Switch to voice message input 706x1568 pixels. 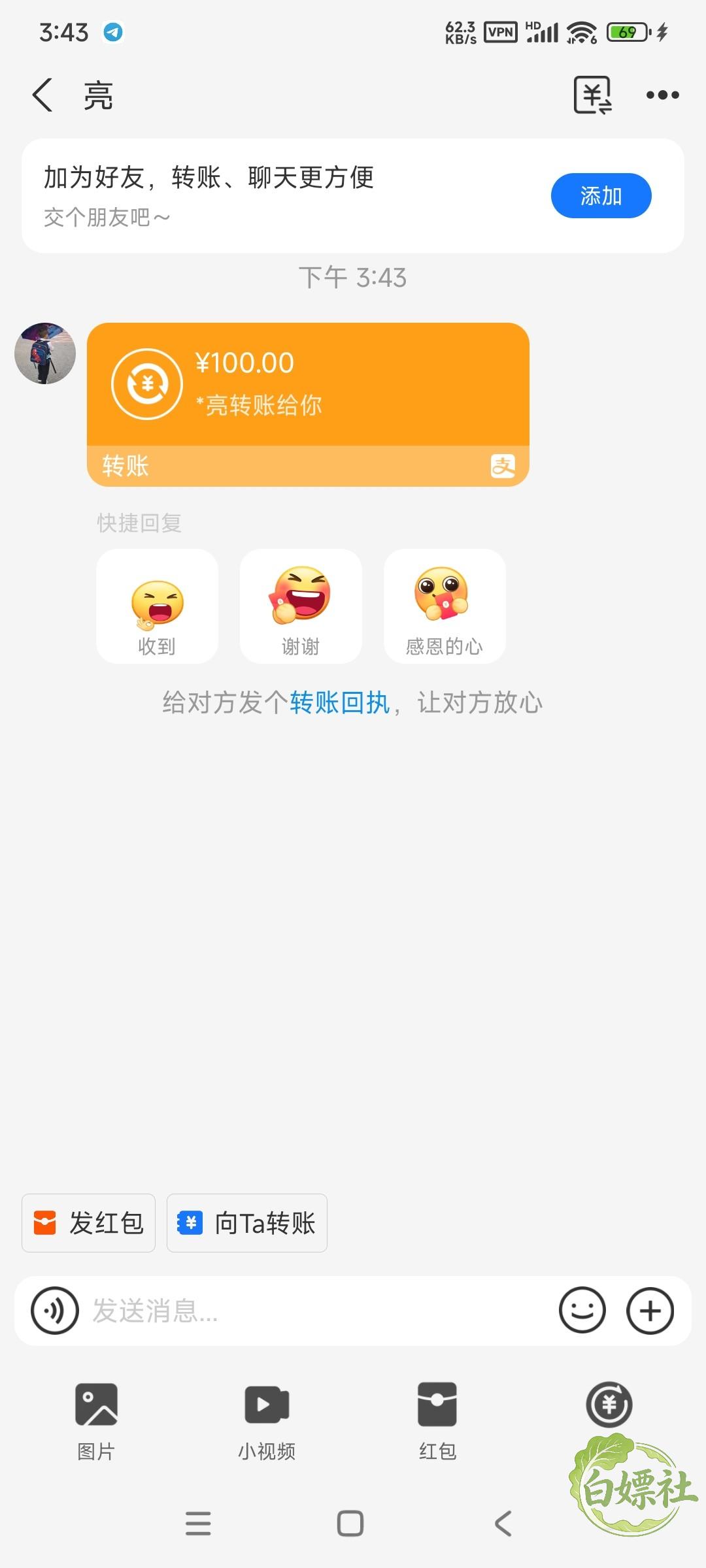(x=55, y=1311)
